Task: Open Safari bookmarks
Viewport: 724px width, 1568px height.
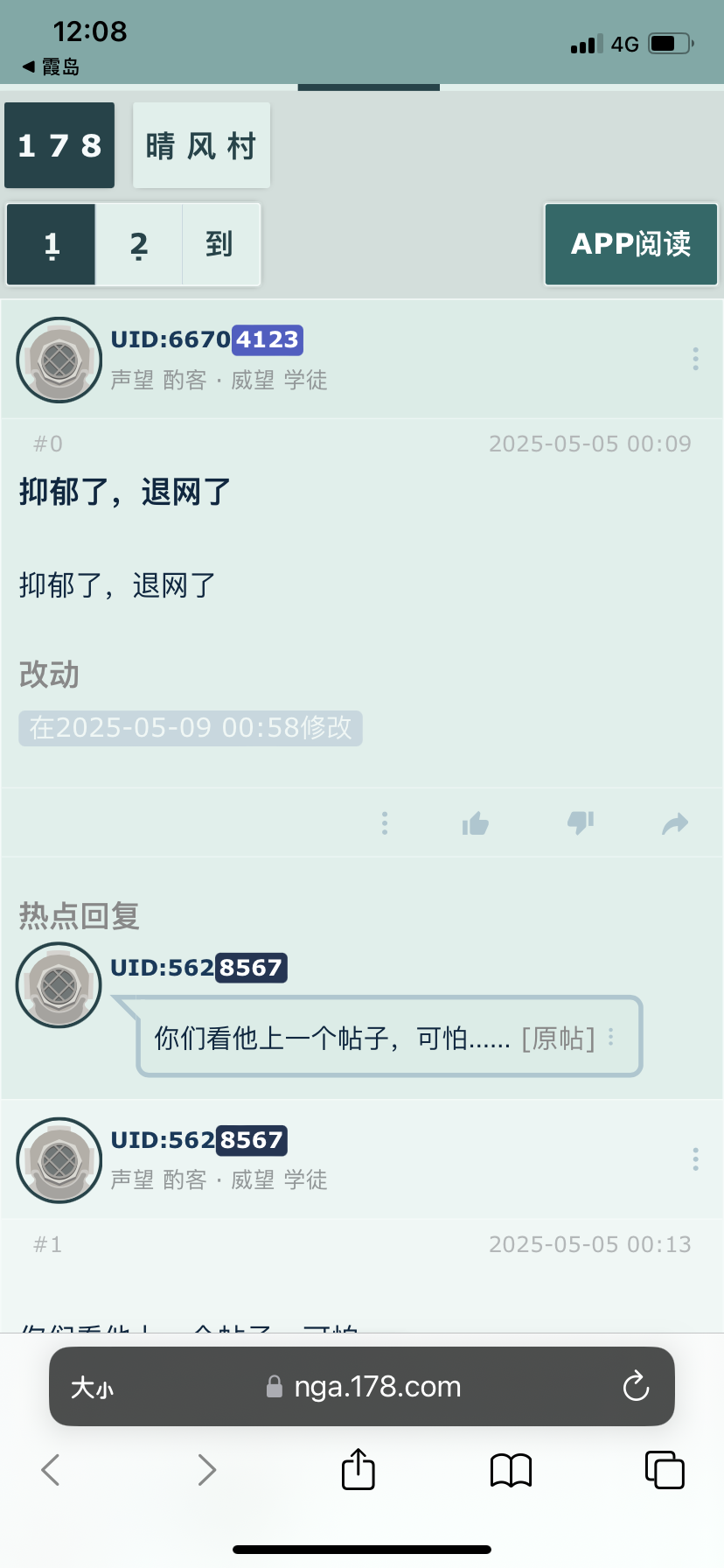Action: (x=511, y=1470)
